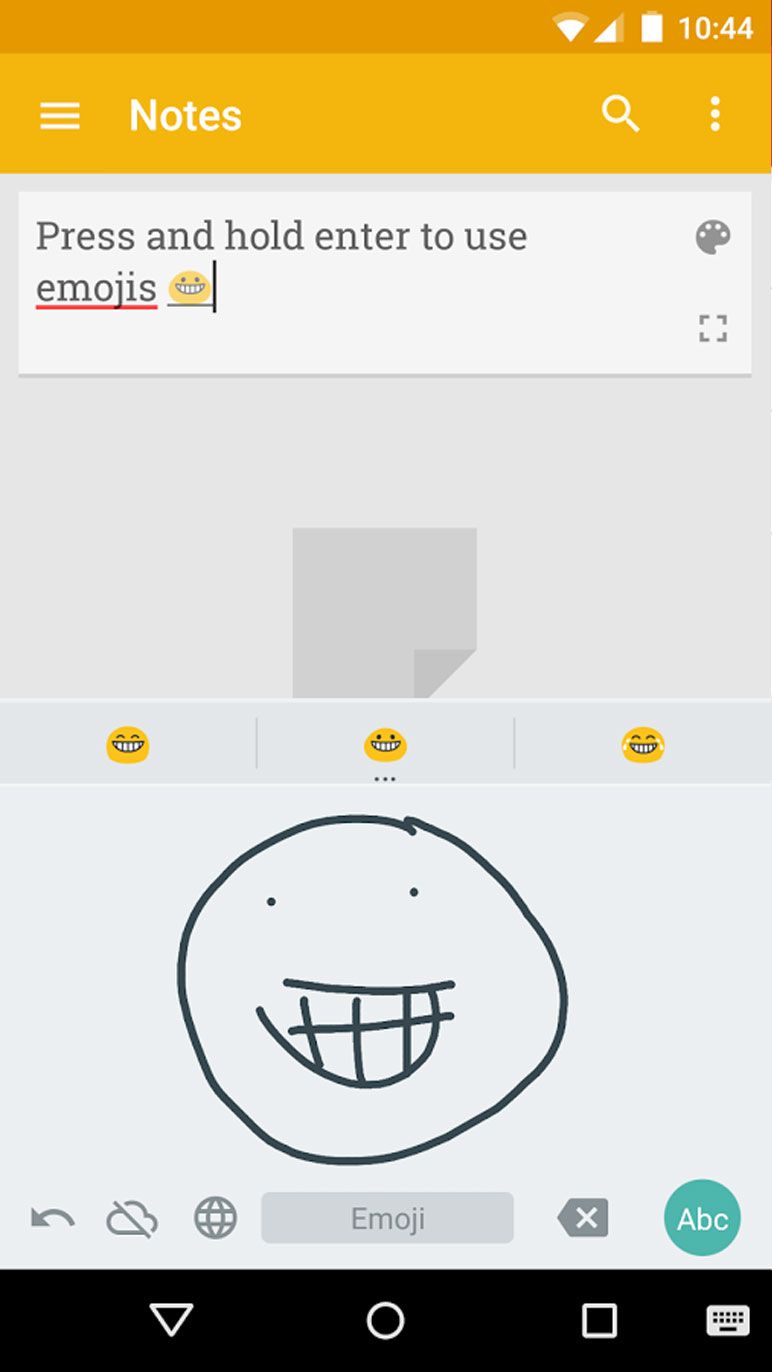Choose the tears of joy emoji suggestion
Screen dimensions: 772x1372
click(643, 745)
